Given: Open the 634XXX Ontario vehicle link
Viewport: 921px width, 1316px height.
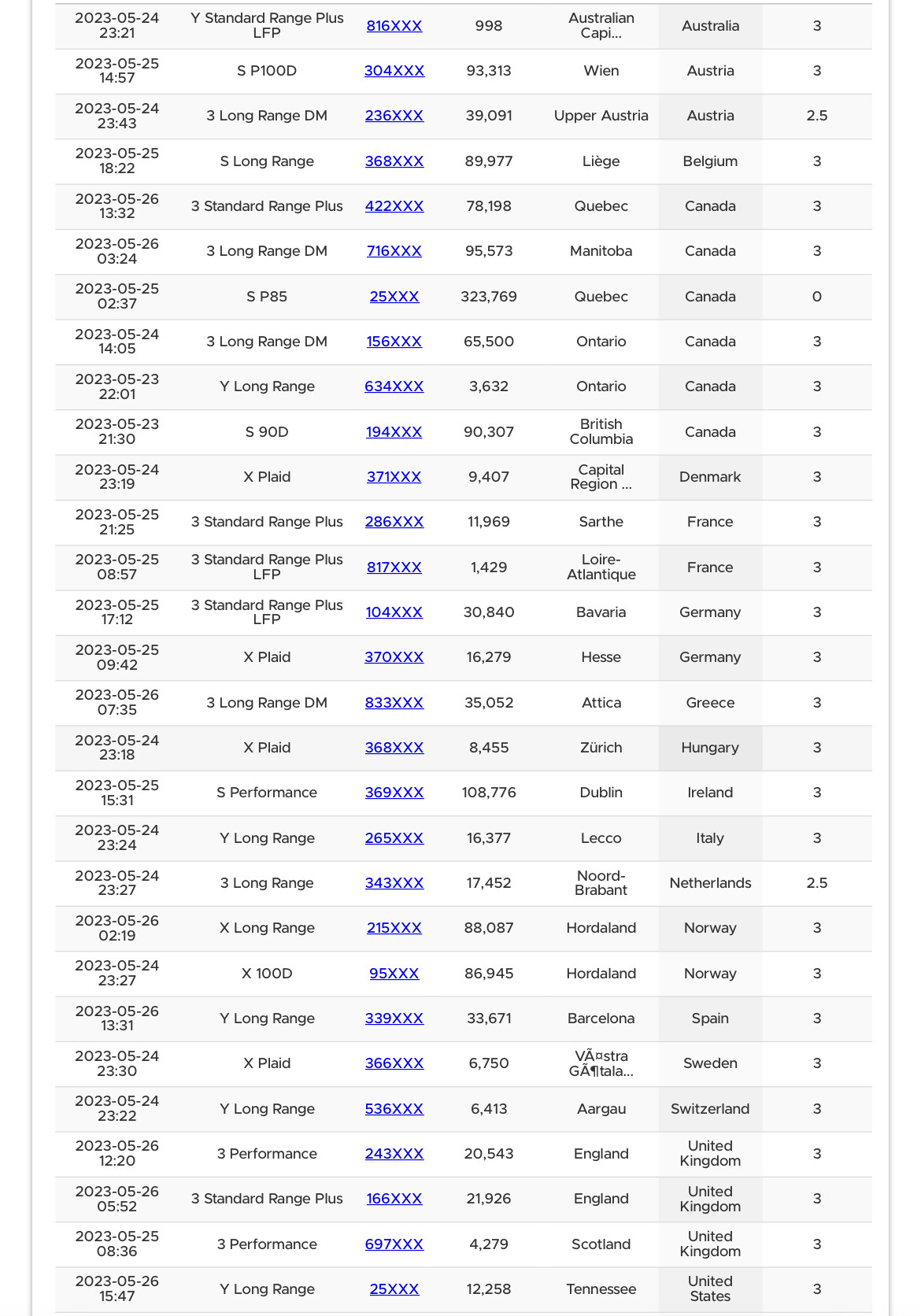Looking at the screenshot, I should click(394, 386).
